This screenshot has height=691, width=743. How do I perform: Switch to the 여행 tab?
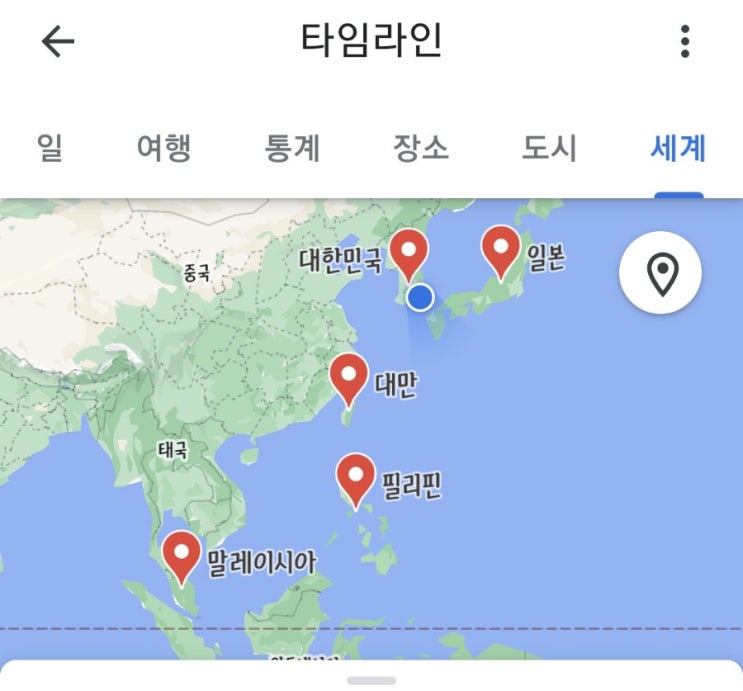(x=163, y=148)
